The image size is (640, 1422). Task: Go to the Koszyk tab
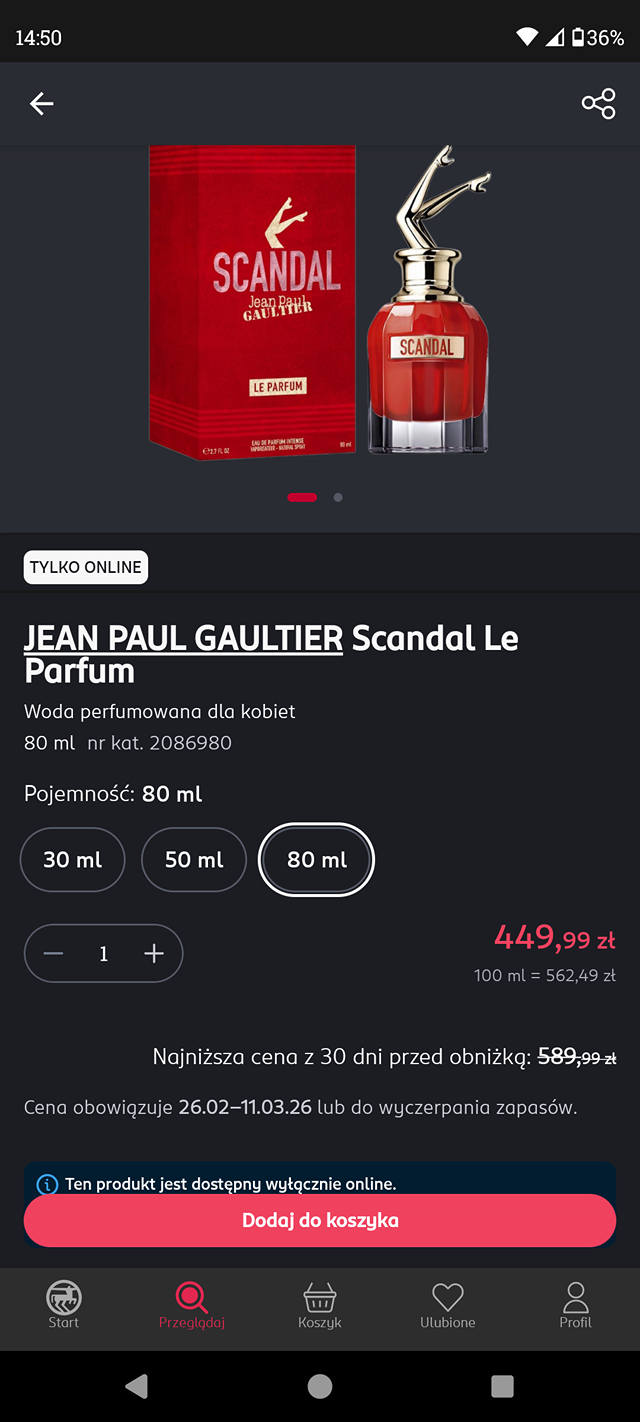320,1306
